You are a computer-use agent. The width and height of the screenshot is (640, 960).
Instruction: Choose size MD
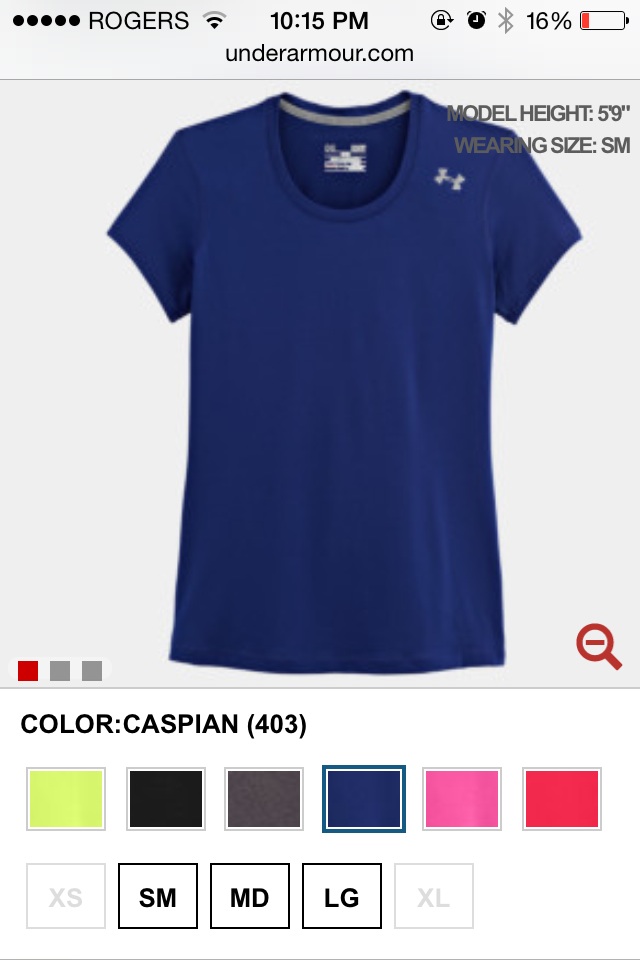click(x=250, y=897)
